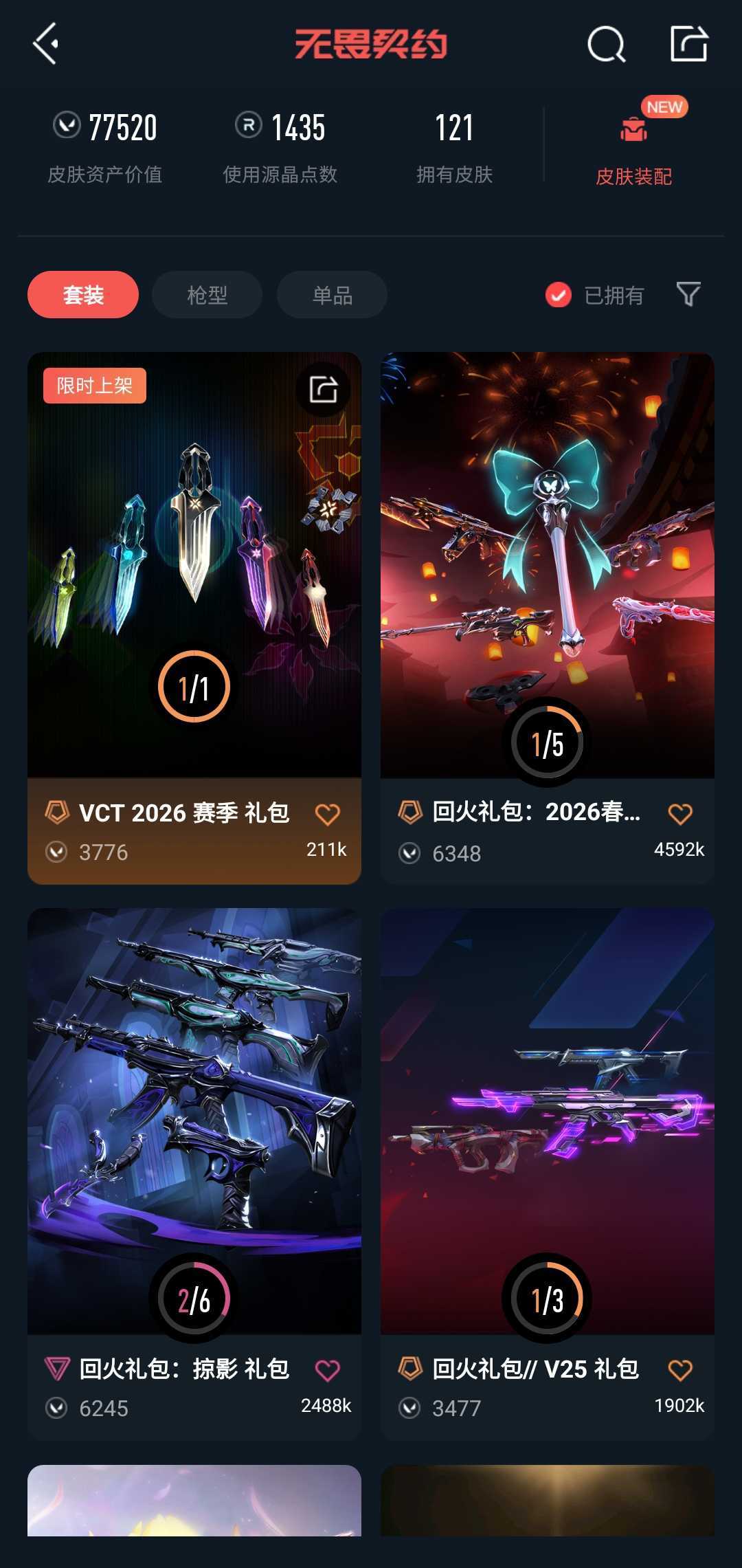Like the 回火礼包：掠影 礼包 bundle

pos(327,1370)
